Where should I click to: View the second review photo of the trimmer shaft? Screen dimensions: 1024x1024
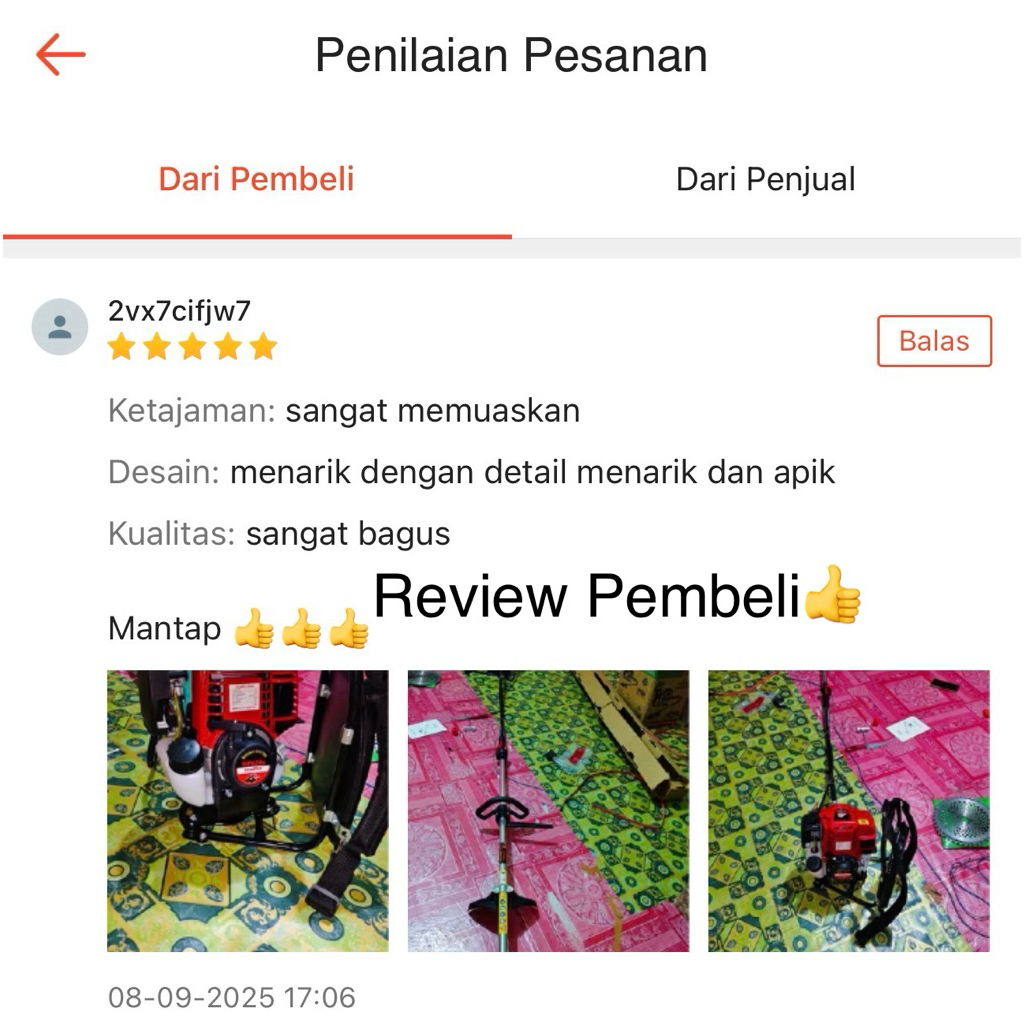click(548, 810)
